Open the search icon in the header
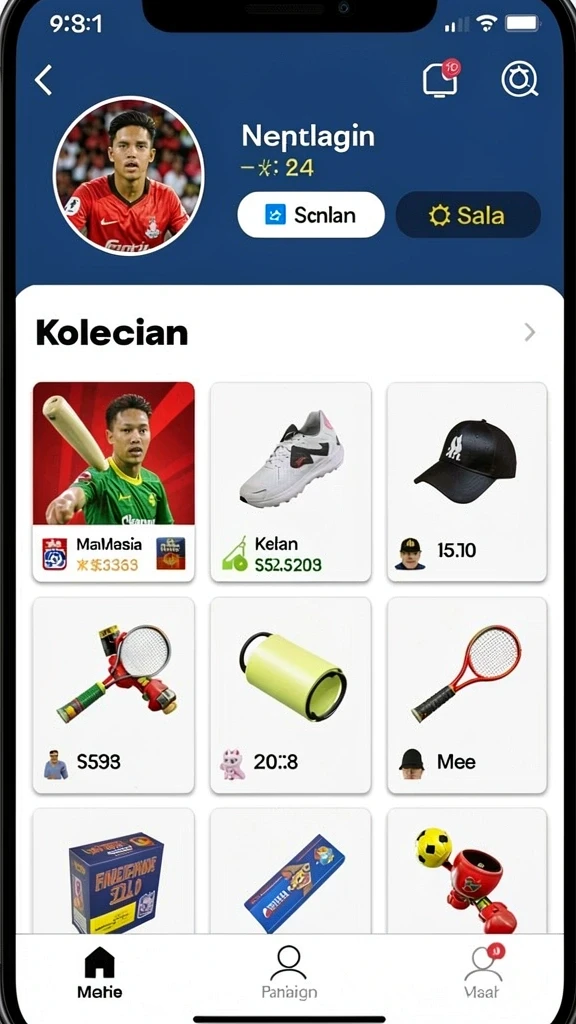The width and height of the screenshot is (576, 1024). [x=519, y=80]
